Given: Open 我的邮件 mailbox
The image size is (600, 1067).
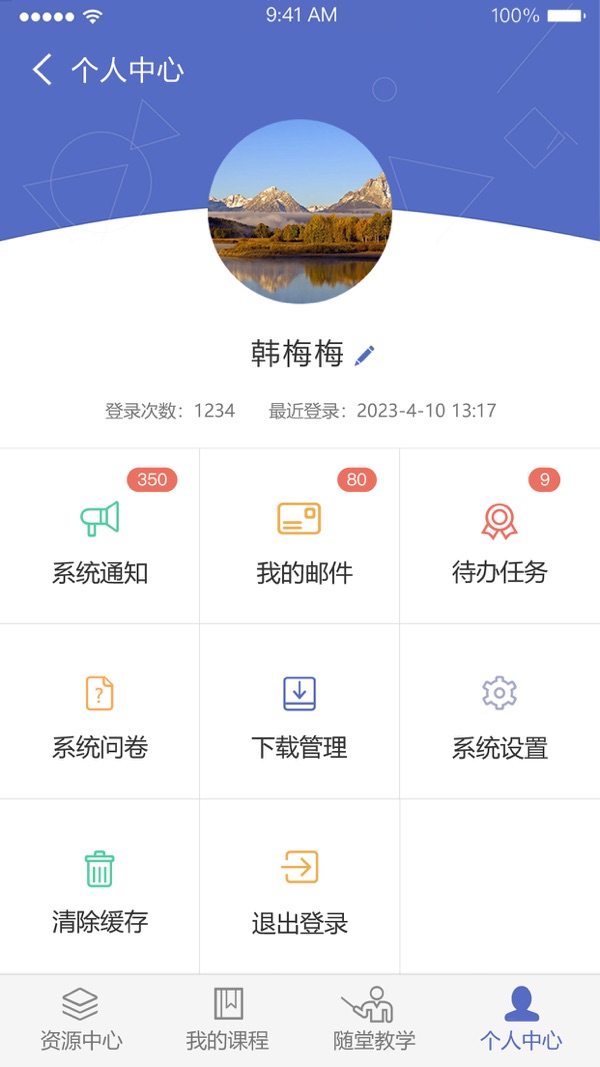Looking at the screenshot, I should (300, 540).
